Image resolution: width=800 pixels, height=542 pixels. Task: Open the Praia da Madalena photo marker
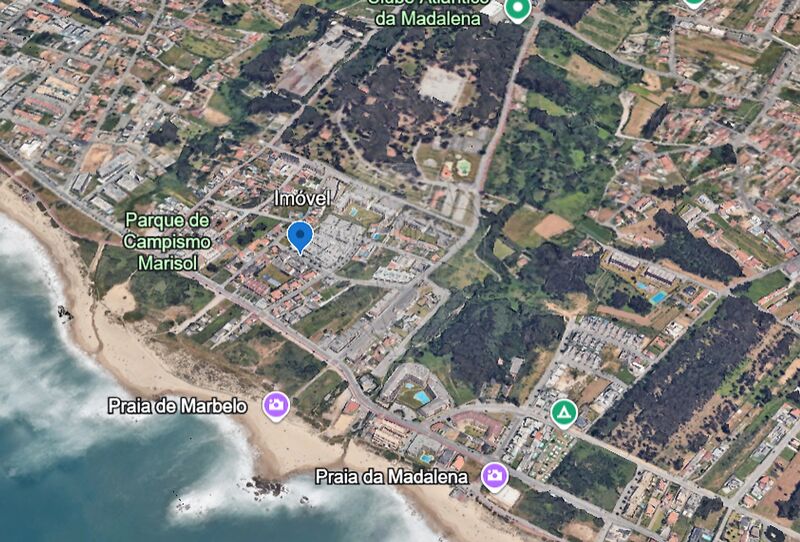[493, 476]
